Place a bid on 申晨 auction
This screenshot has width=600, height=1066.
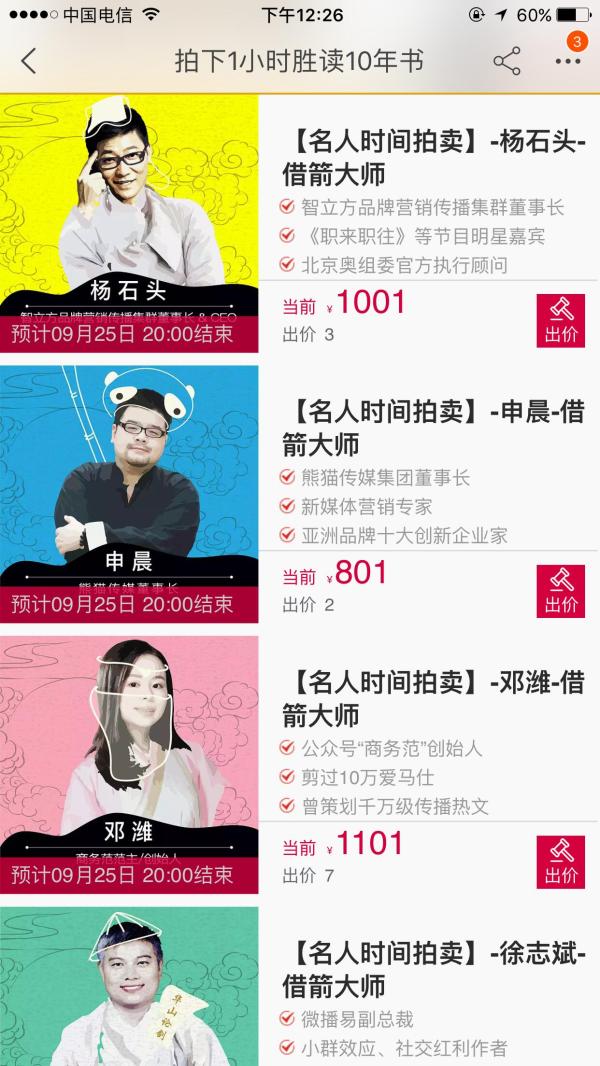point(560,591)
